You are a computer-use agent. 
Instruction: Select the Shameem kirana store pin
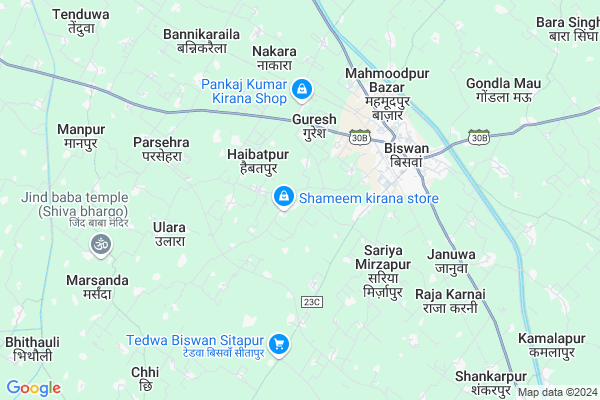coord(284,198)
